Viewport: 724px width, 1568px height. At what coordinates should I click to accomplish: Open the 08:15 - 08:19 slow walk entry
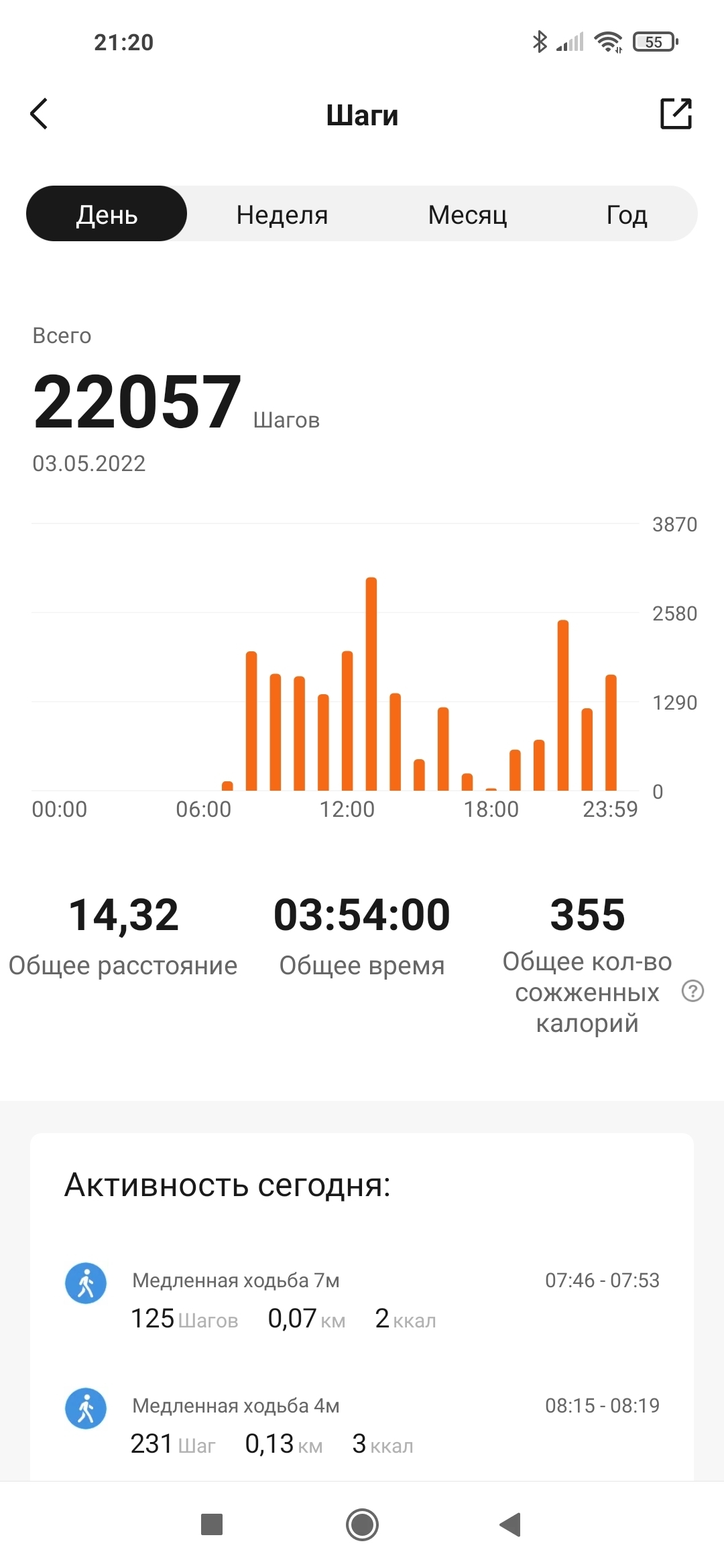(362, 1425)
